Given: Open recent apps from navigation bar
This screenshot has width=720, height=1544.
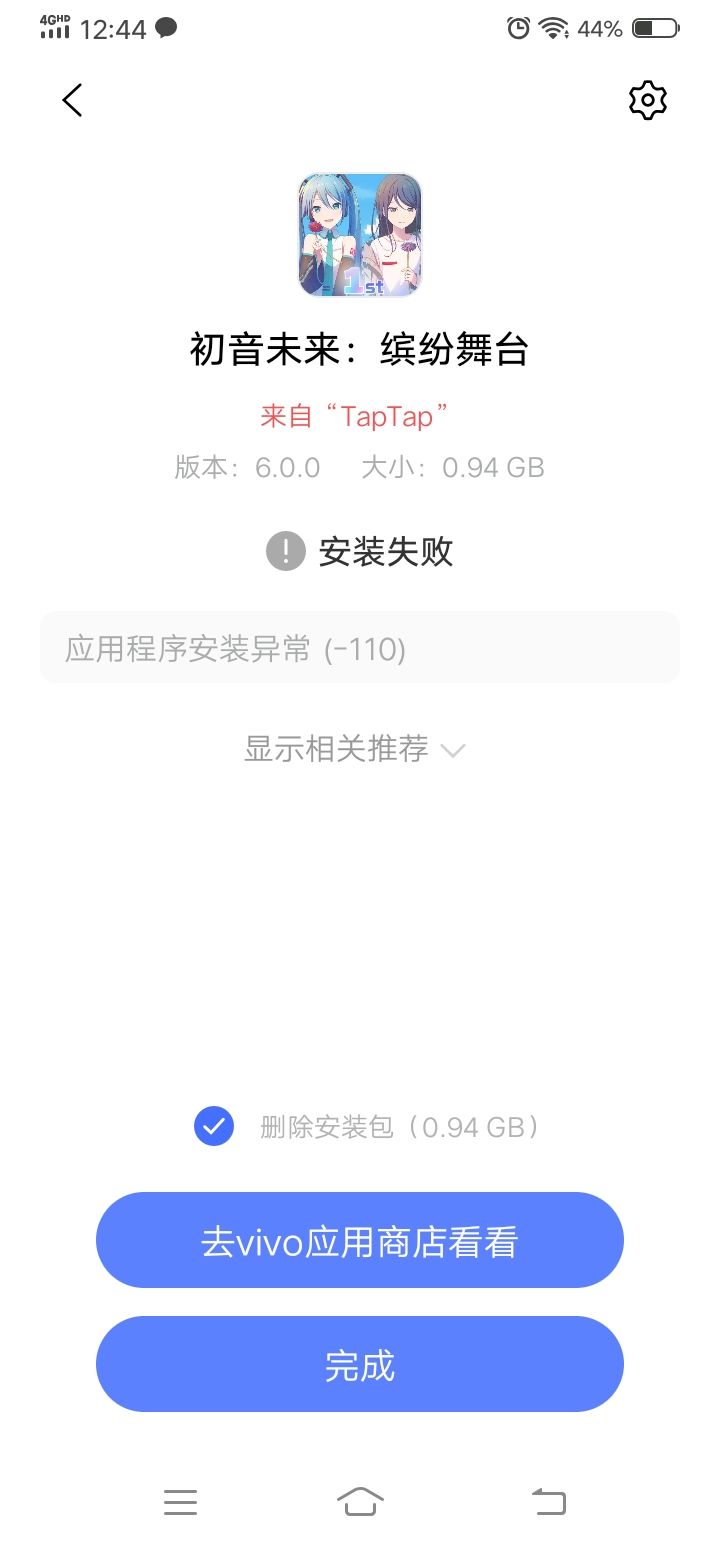Looking at the screenshot, I should click(180, 1501).
